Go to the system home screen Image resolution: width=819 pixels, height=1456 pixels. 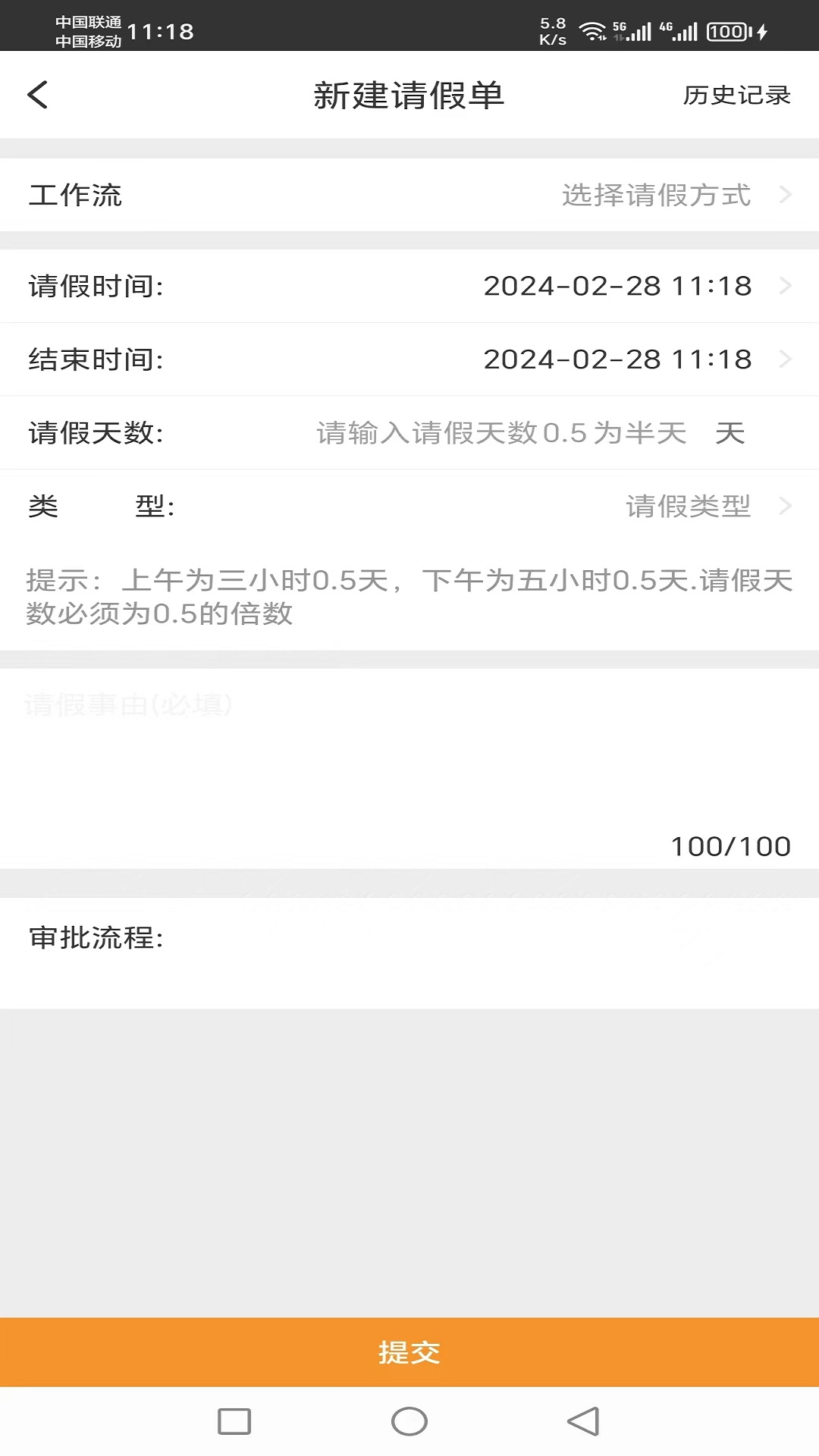[x=409, y=1421]
